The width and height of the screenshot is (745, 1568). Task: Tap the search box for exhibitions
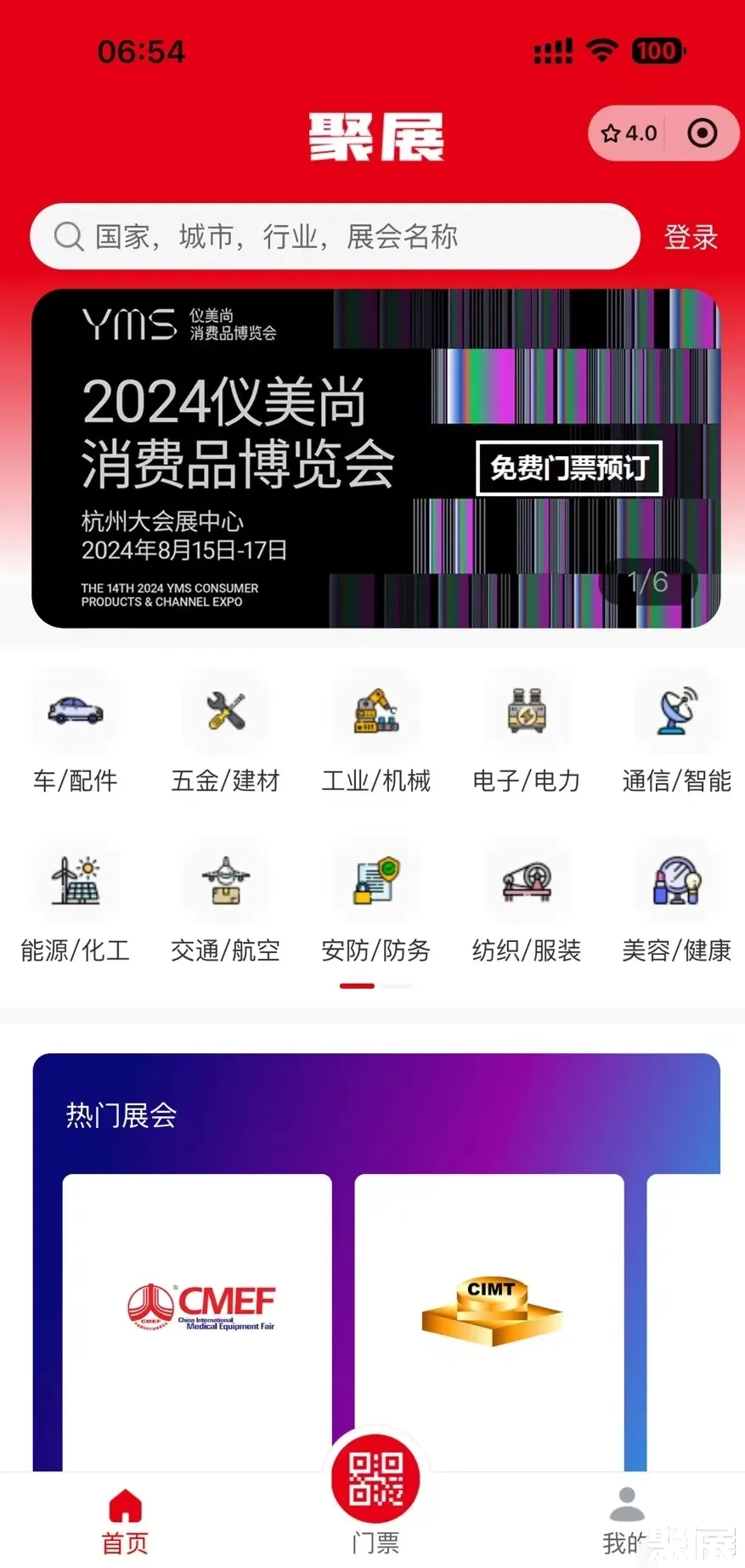(335, 236)
